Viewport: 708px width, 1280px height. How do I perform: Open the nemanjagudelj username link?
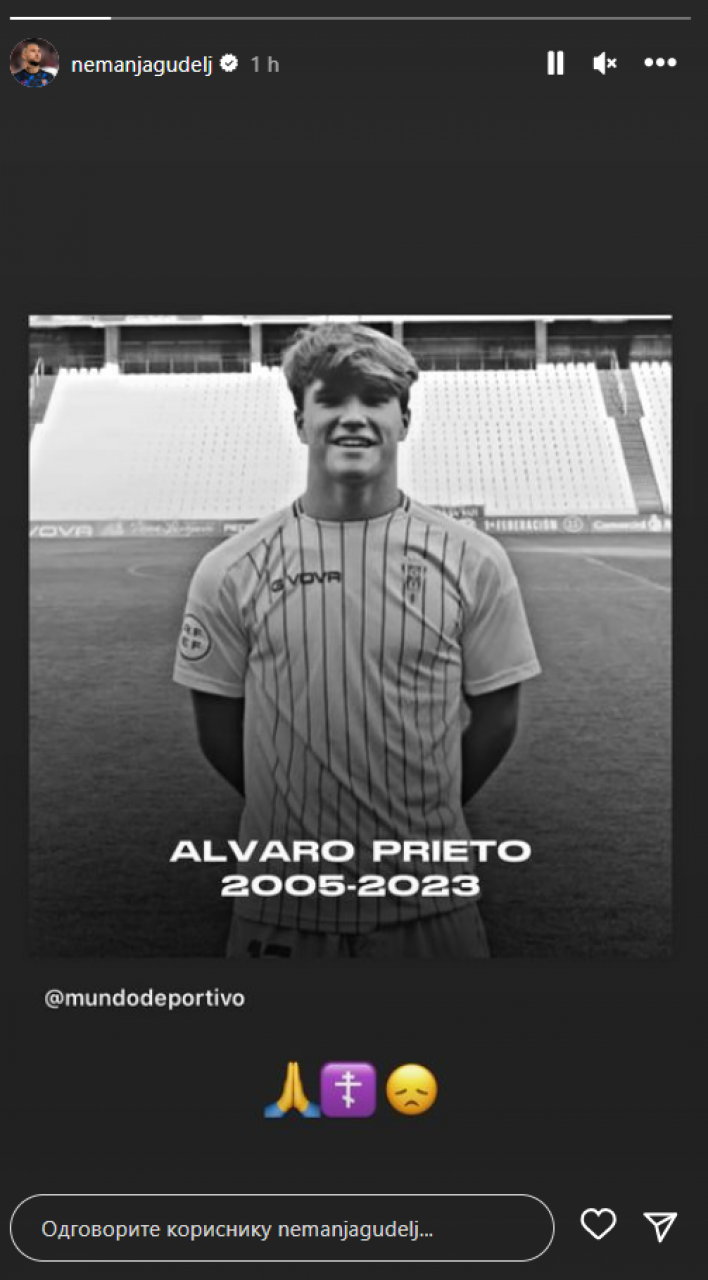[x=141, y=65]
